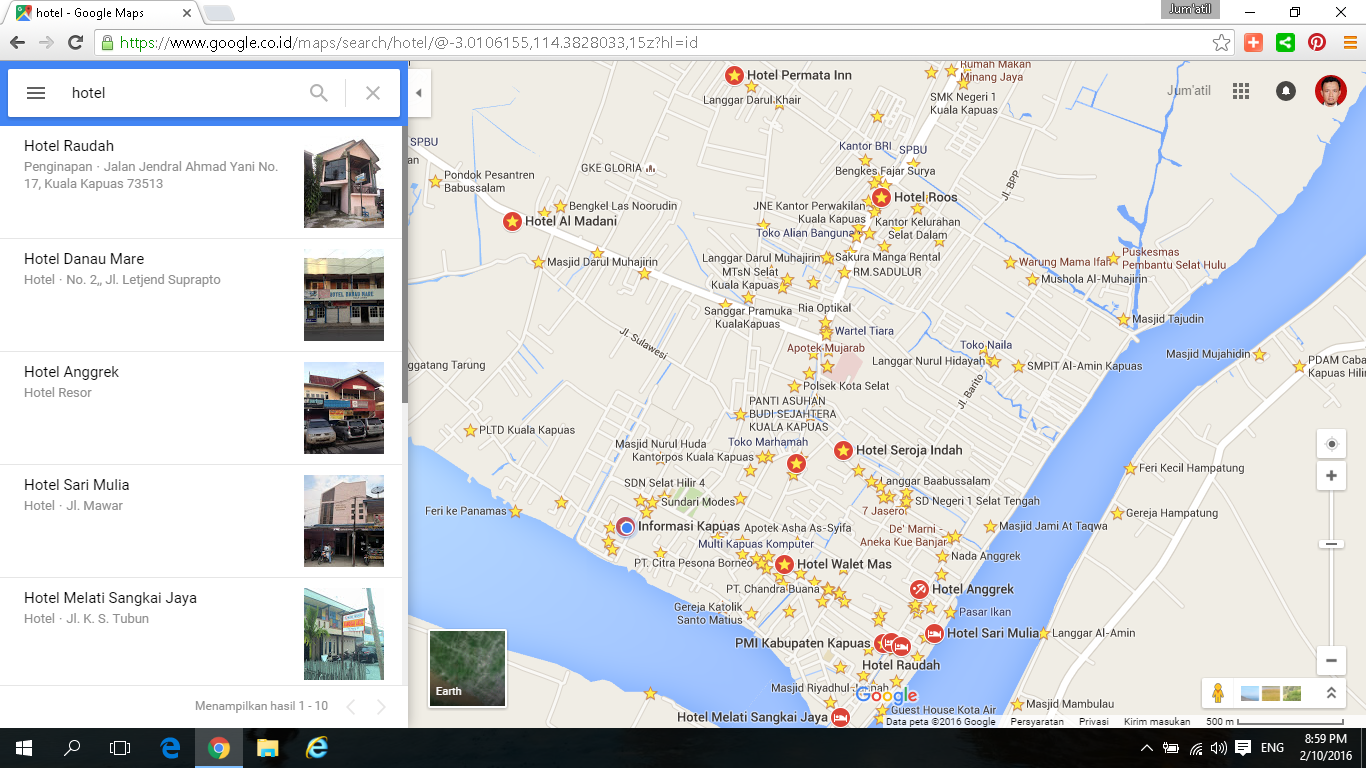
Task: Open the Google apps grid
Action: [x=1241, y=91]
